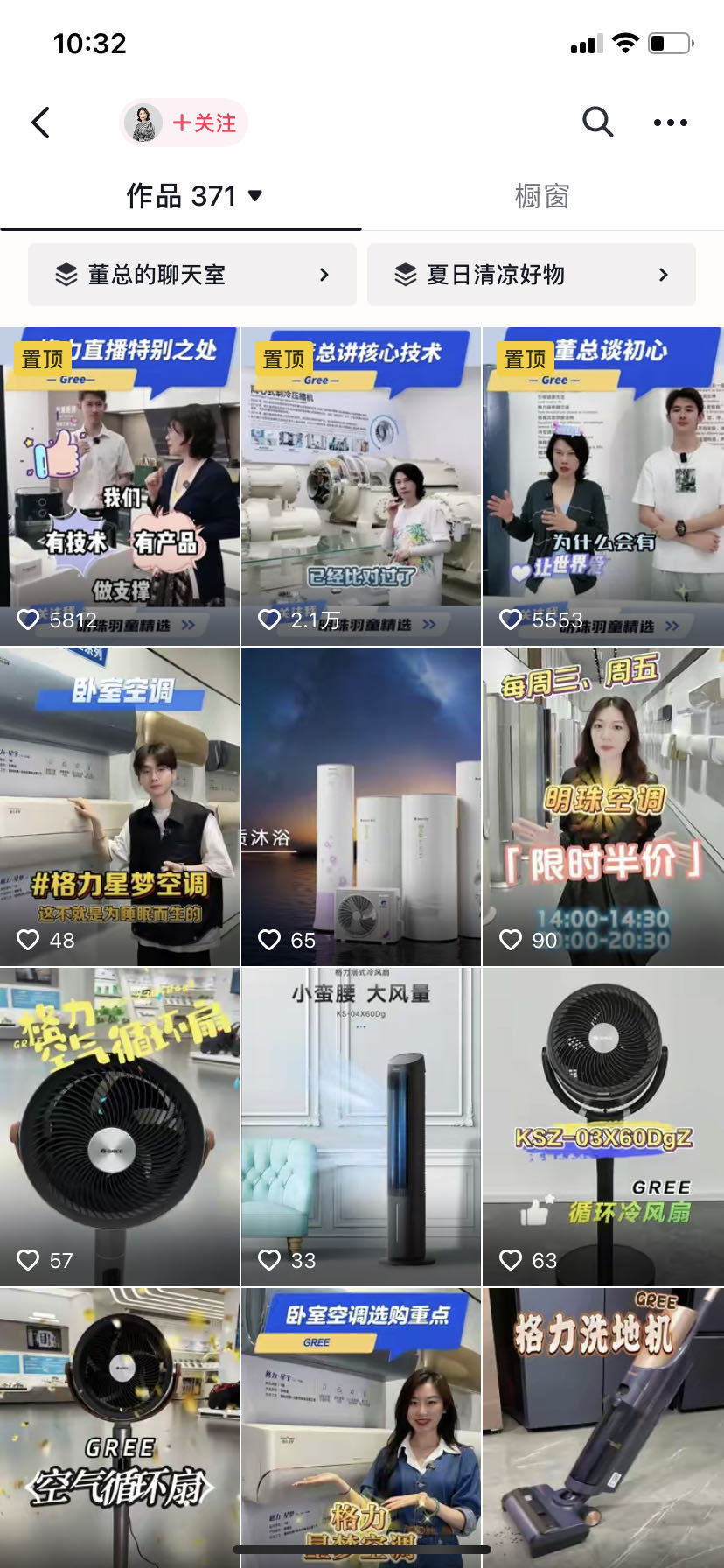The width and height of the screenshot is (724, 1568).
Task: Open the 小蛮腰 大风量 tower fan video
Action: pyautogui.click(x=361, y=1126)
